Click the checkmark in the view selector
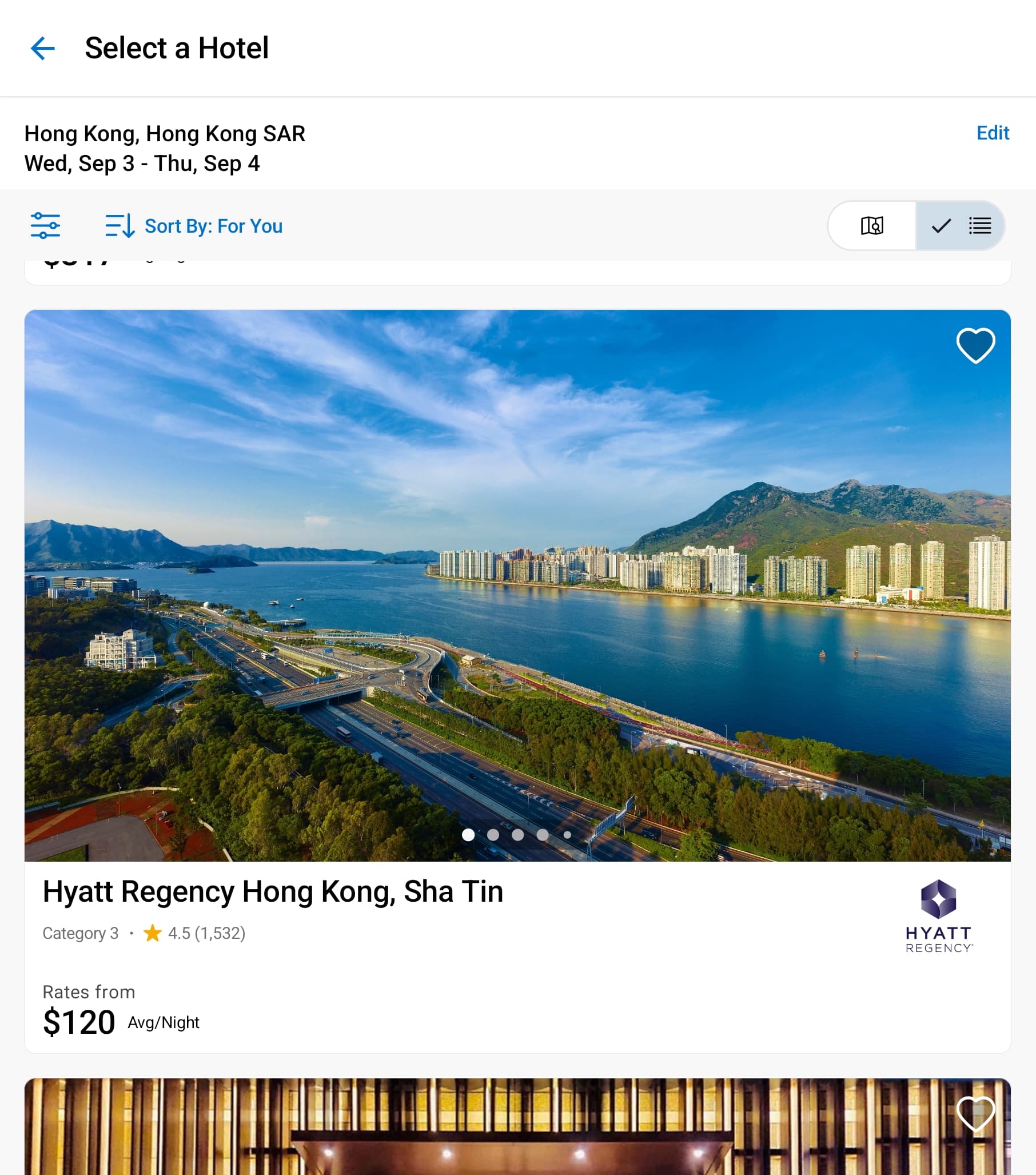The height and width of the screenshot is (1175, 1036). click(941, 225)
